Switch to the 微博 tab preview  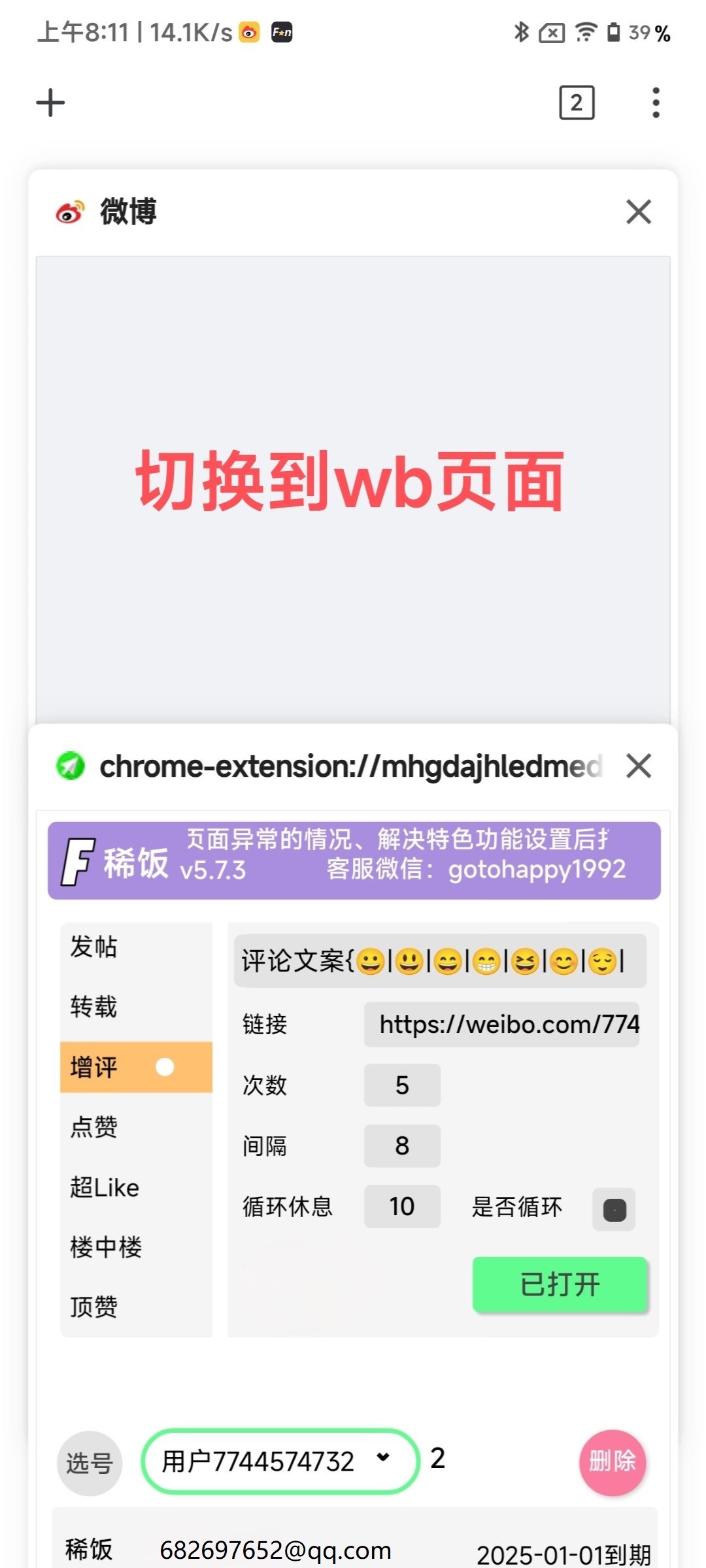coord(353,483)
